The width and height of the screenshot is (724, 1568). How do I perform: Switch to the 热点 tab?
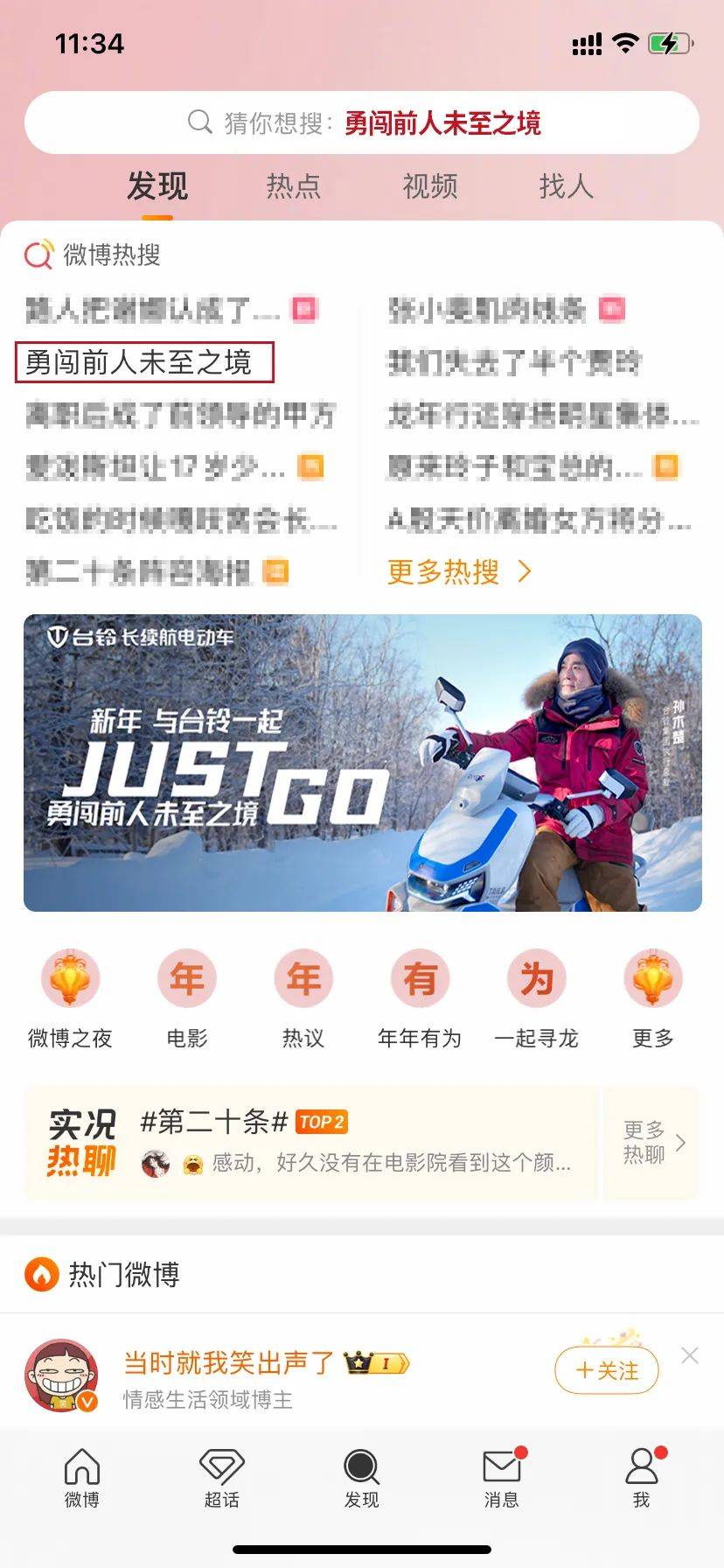point(293,185)
